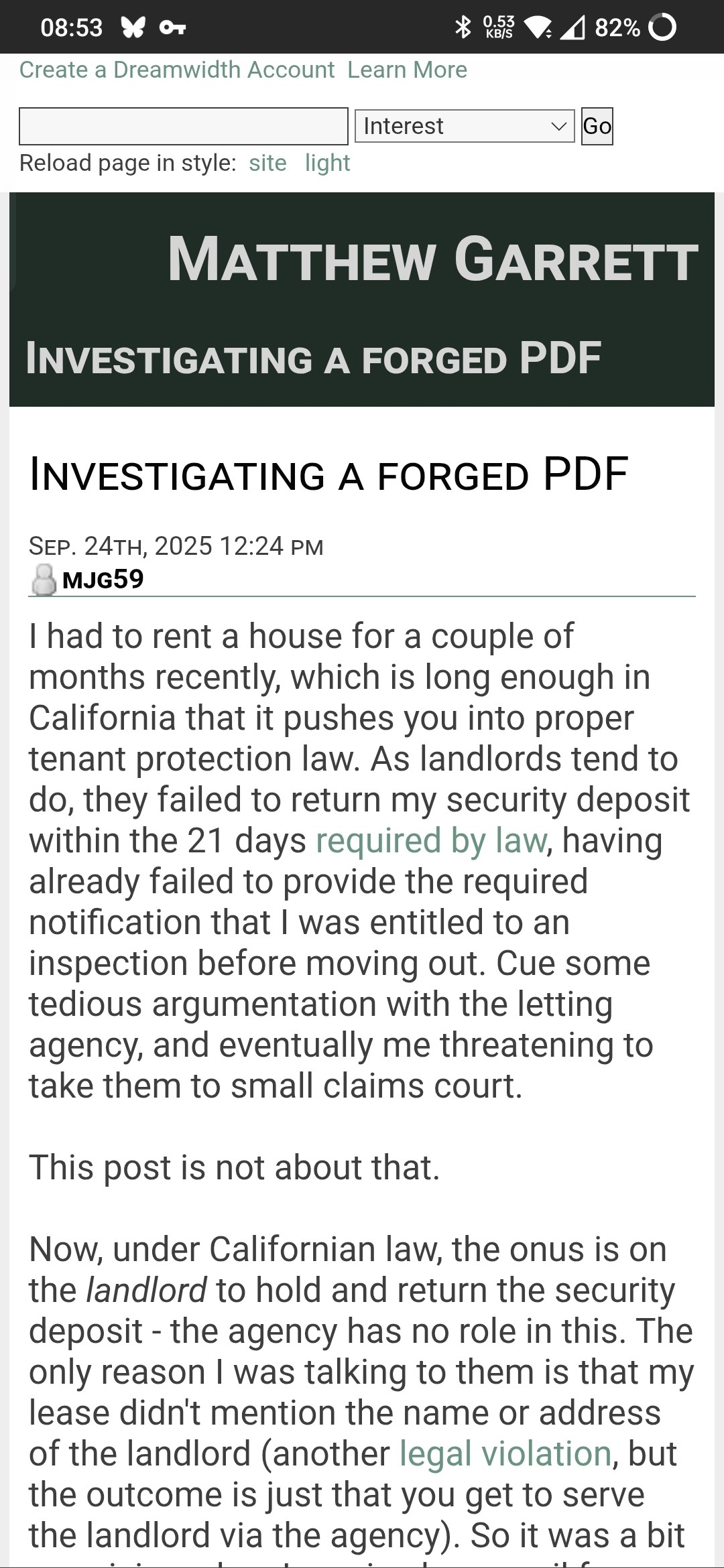724x1568 pixels.
Task: Focus the empty search text field
Action: click(184, 126)
